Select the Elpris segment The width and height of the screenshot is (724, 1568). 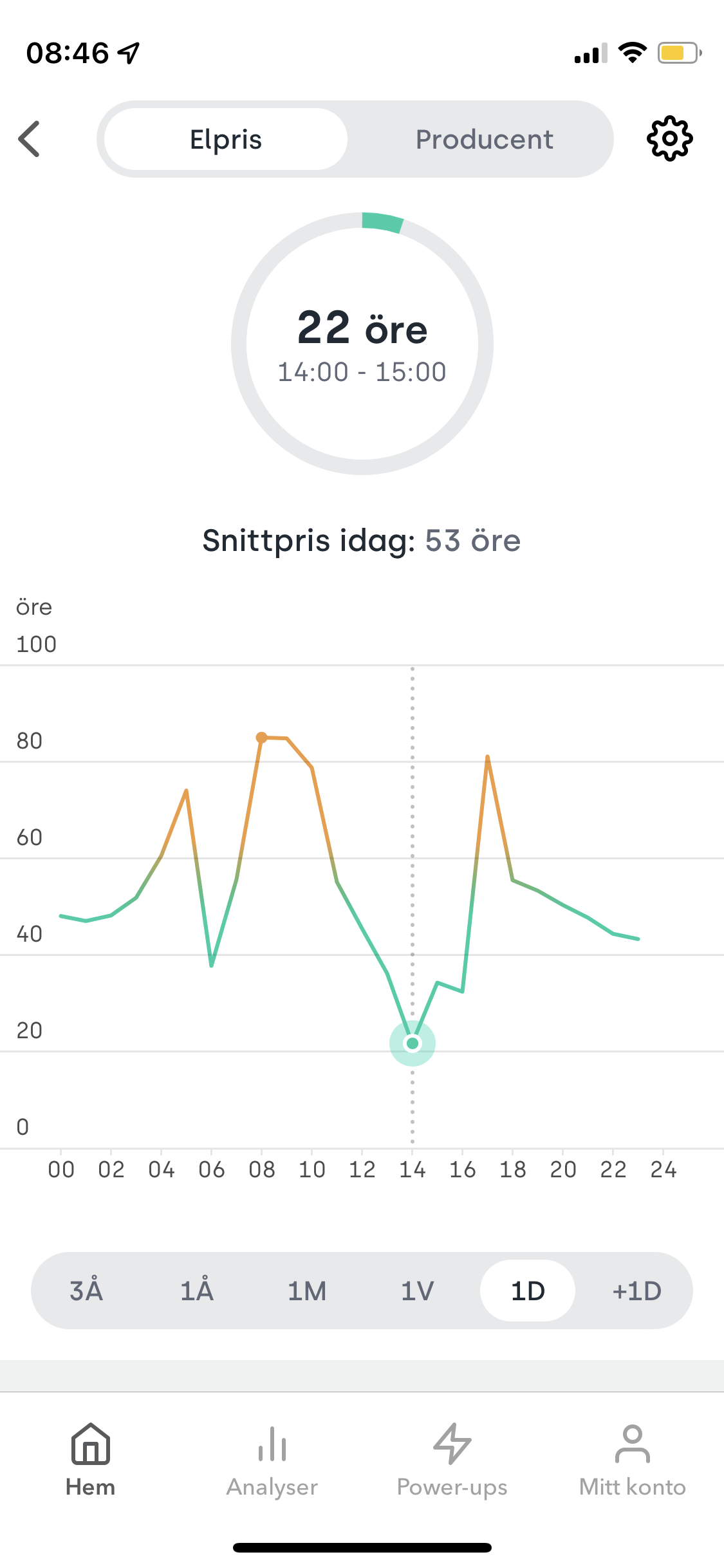[x=226, y=139]
